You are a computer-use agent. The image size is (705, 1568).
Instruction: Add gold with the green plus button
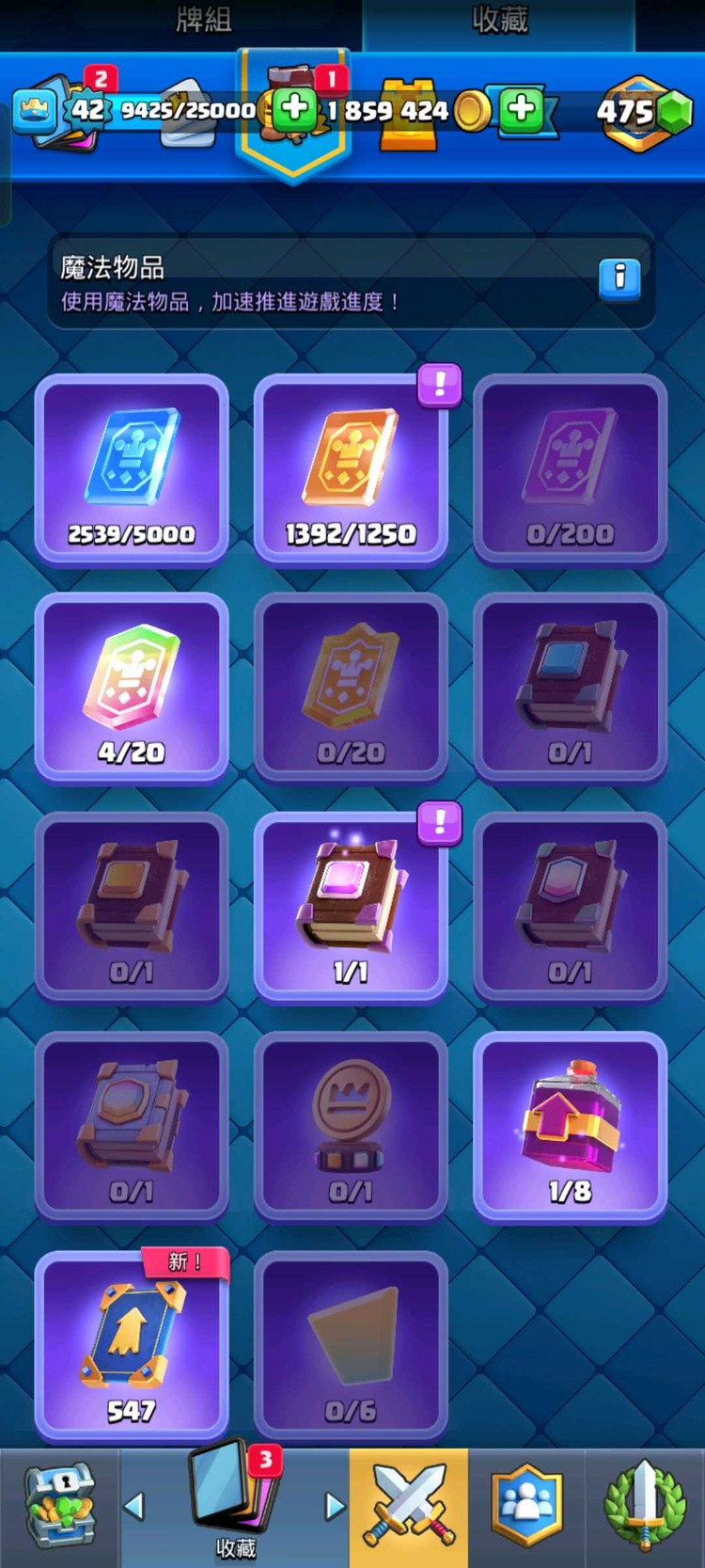[x=522, y=109]
